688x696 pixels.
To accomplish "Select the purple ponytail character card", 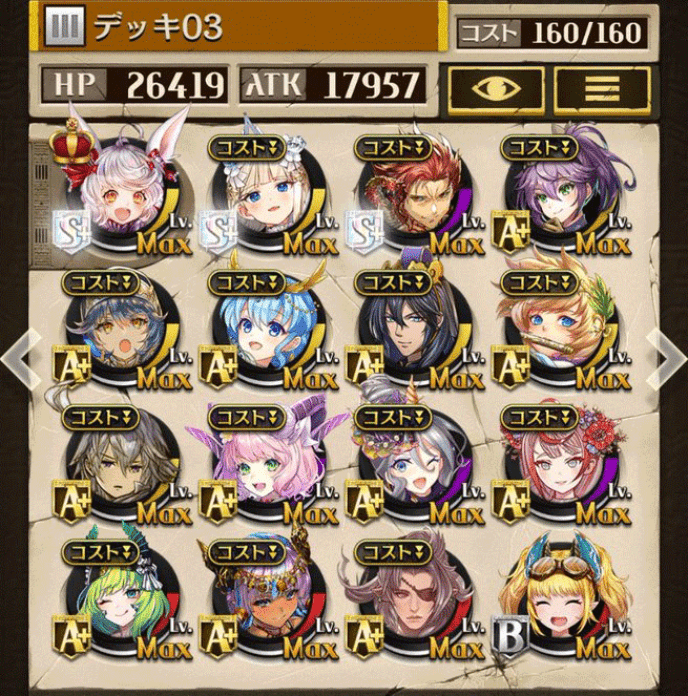I will (556, 195).
